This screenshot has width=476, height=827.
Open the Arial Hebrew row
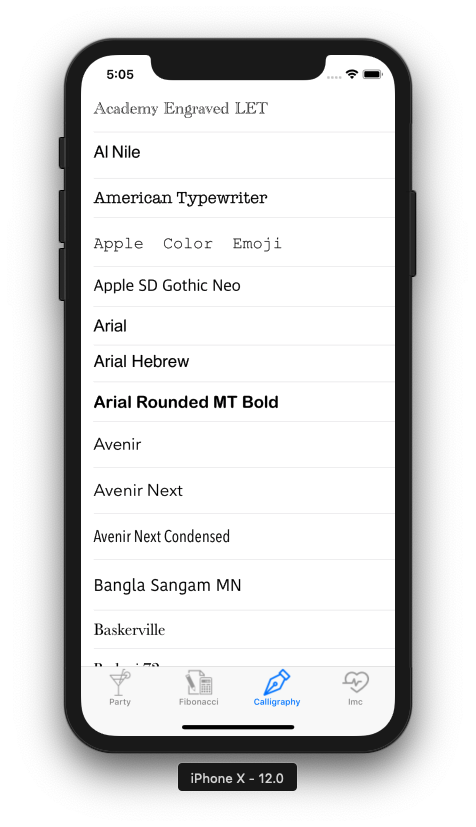[238, 363]
